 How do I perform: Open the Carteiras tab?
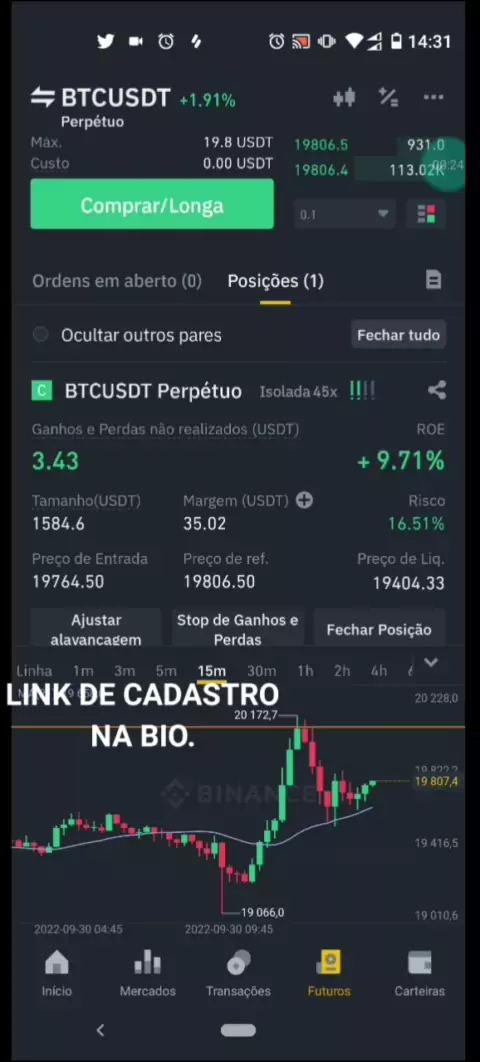(420, 973)
